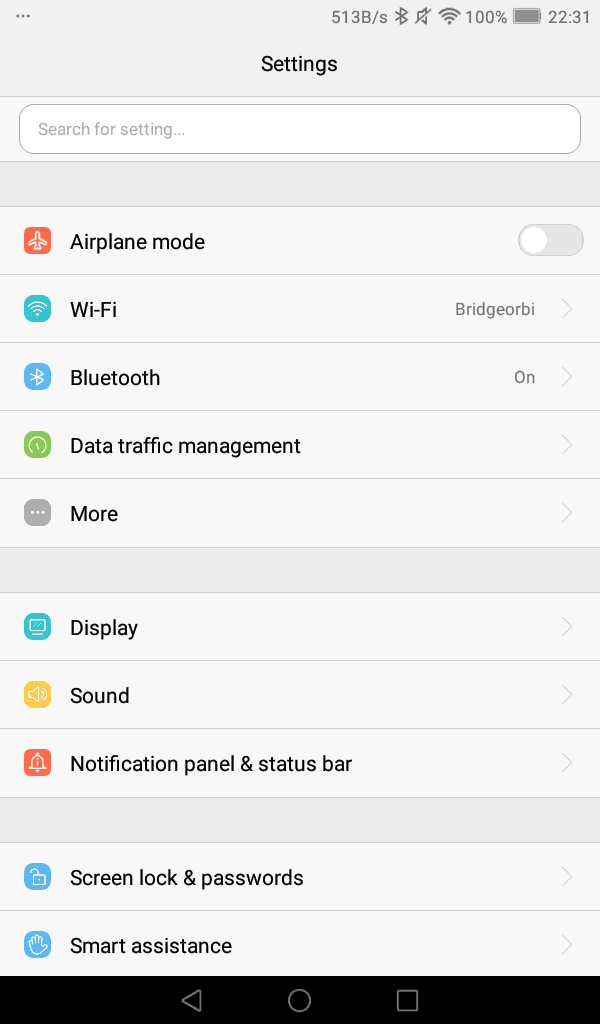This screenshot has width=600, height=1024.
Task: Go to Data traffic management
Action: pyautogui.click(x=300, y=445)
